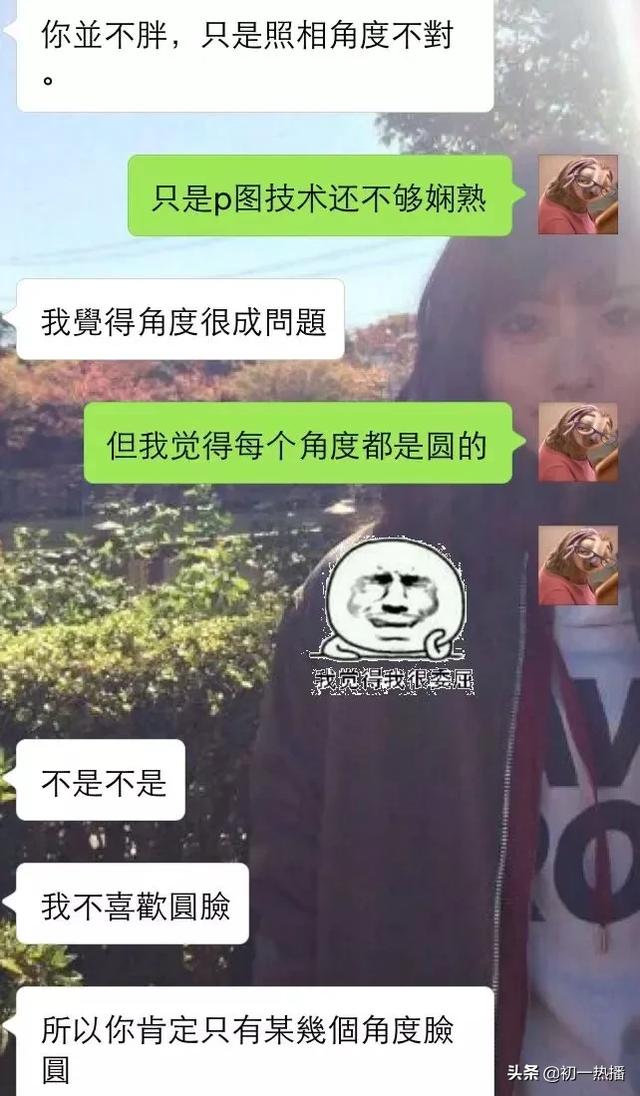Tap the avatar beside 但我觉得每个角度都是圆的
640x1096 pixels.
coord(578,443)
